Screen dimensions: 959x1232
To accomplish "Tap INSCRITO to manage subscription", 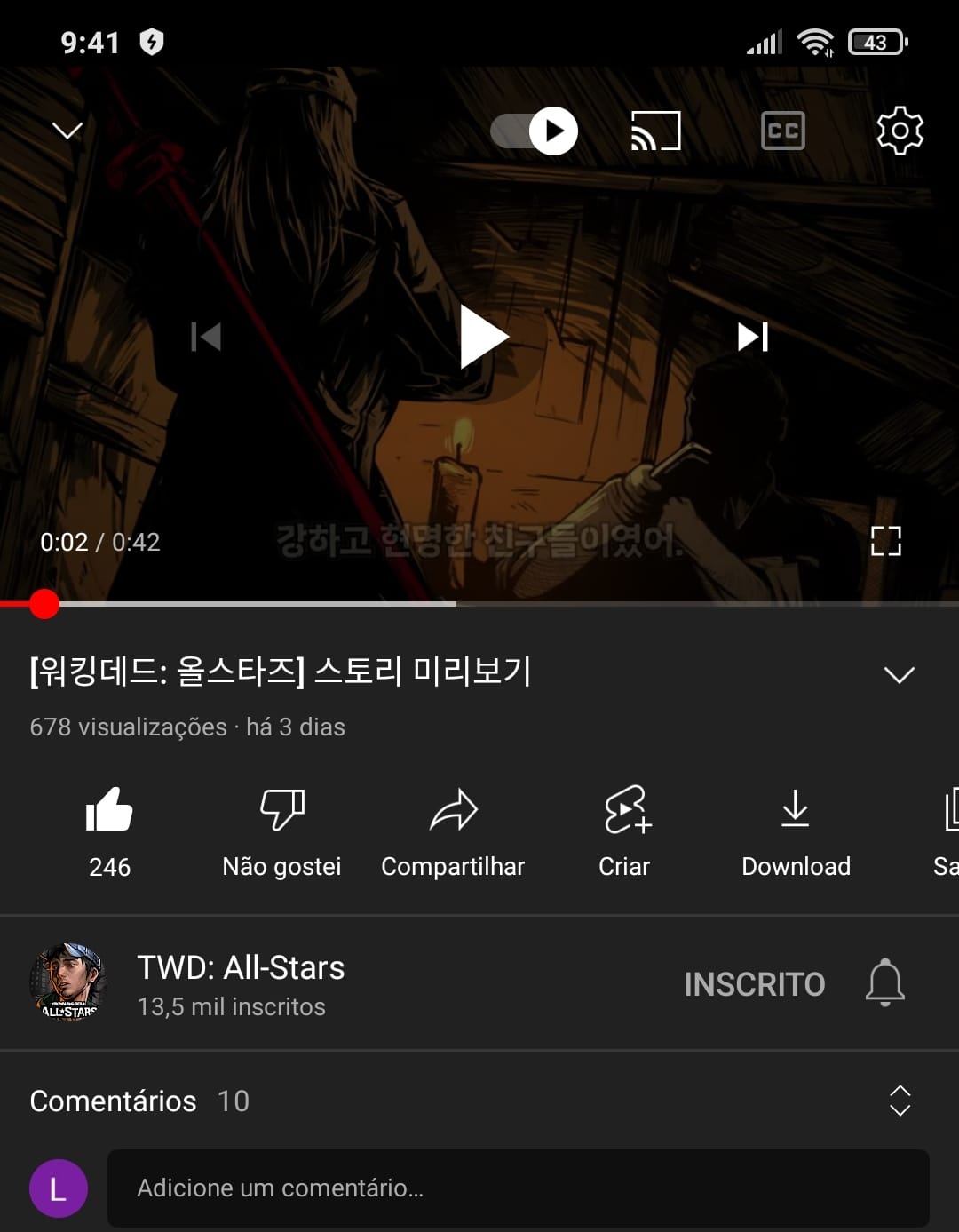I will pos(754,984).
